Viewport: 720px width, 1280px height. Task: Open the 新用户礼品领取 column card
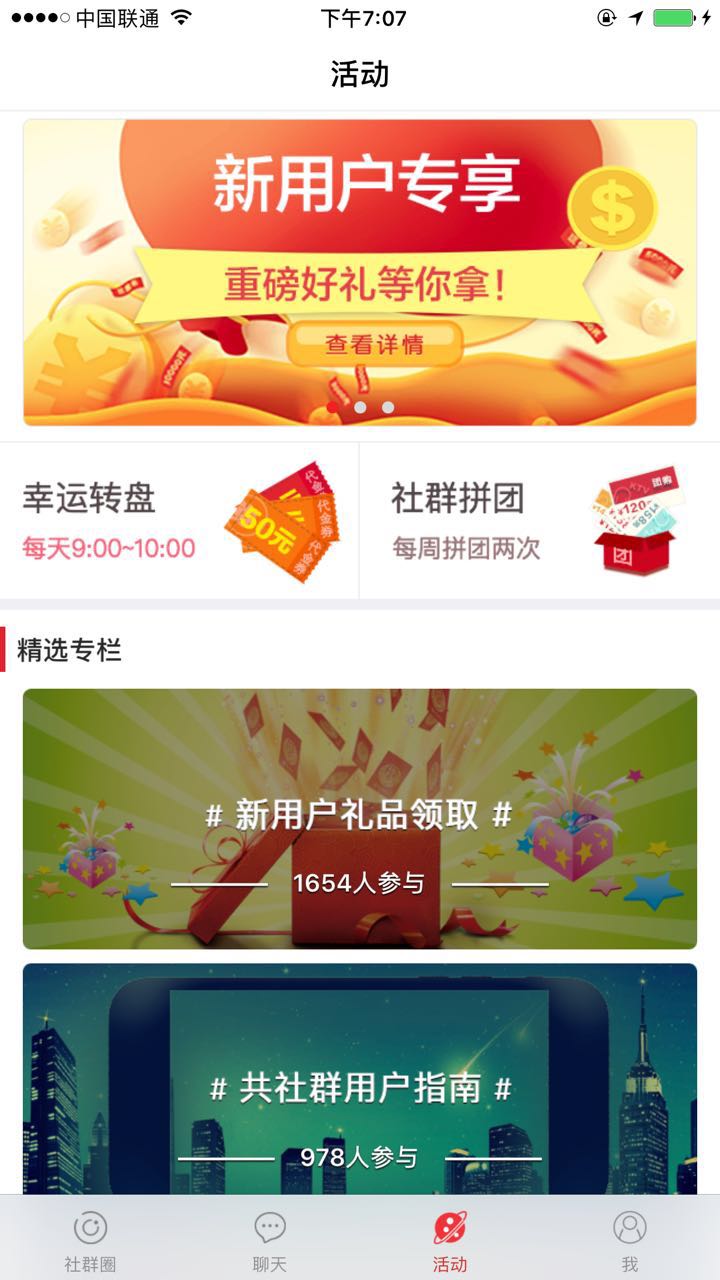pos(360,818)
